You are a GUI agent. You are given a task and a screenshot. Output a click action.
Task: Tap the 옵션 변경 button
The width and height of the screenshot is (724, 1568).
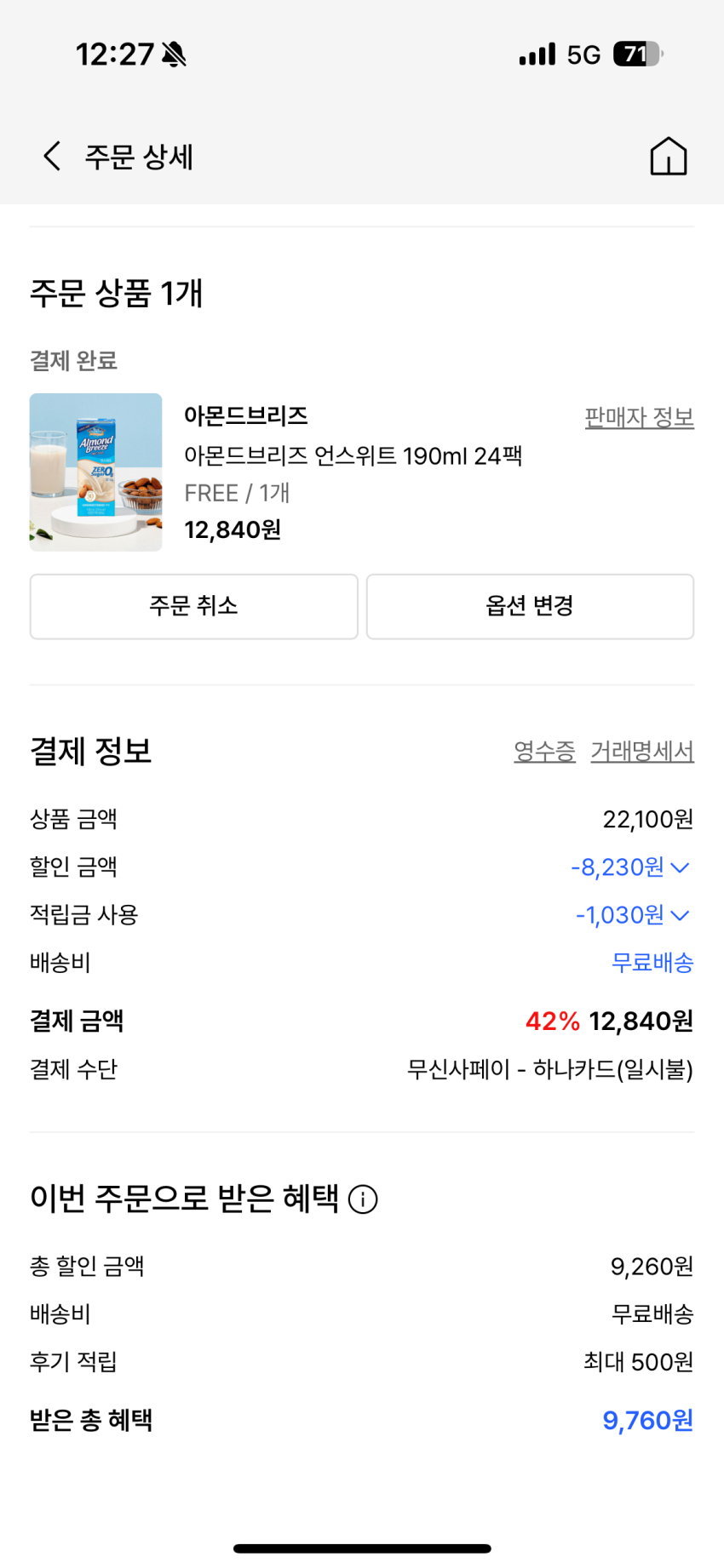click(x=530, y=606)
